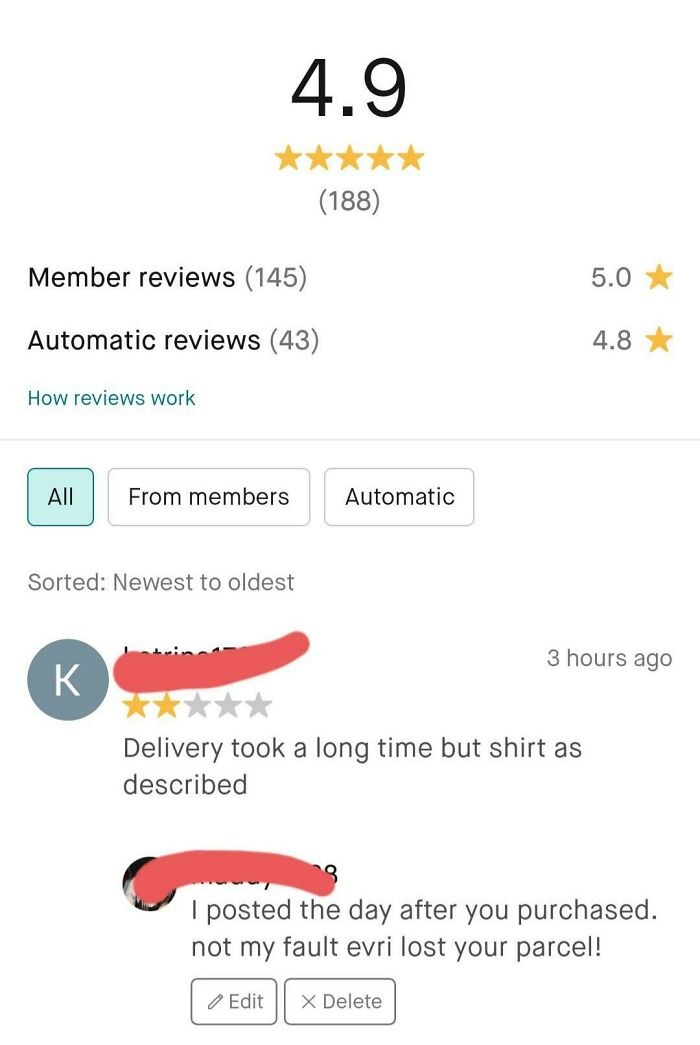Open the How reviews work link
The height and width of the screenshot is (1045, 700).
pyautogui.click(x=111, y=398)
